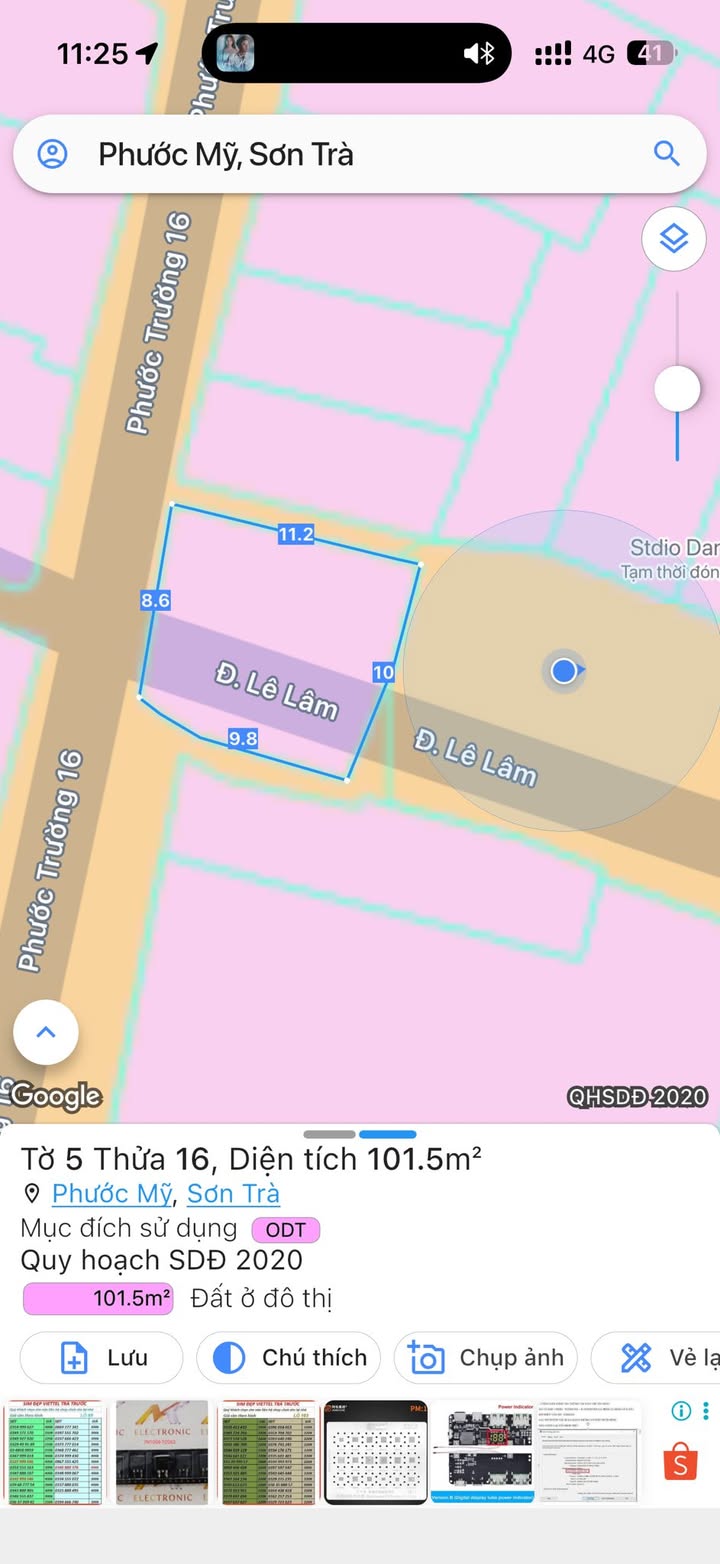Tap the search magnifier icon
Screen dimensions: 720x1564
666,153
